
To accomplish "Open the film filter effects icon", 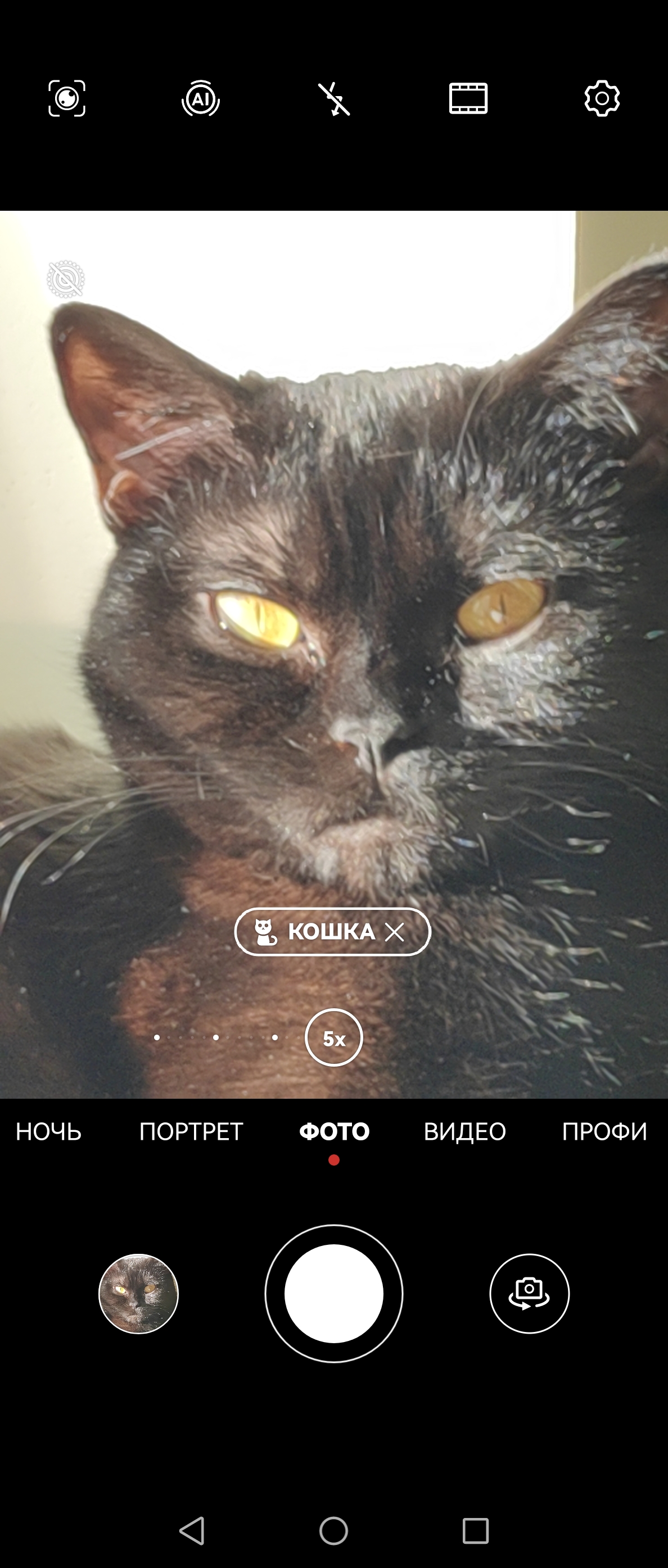I will click(x=468, y=98).
